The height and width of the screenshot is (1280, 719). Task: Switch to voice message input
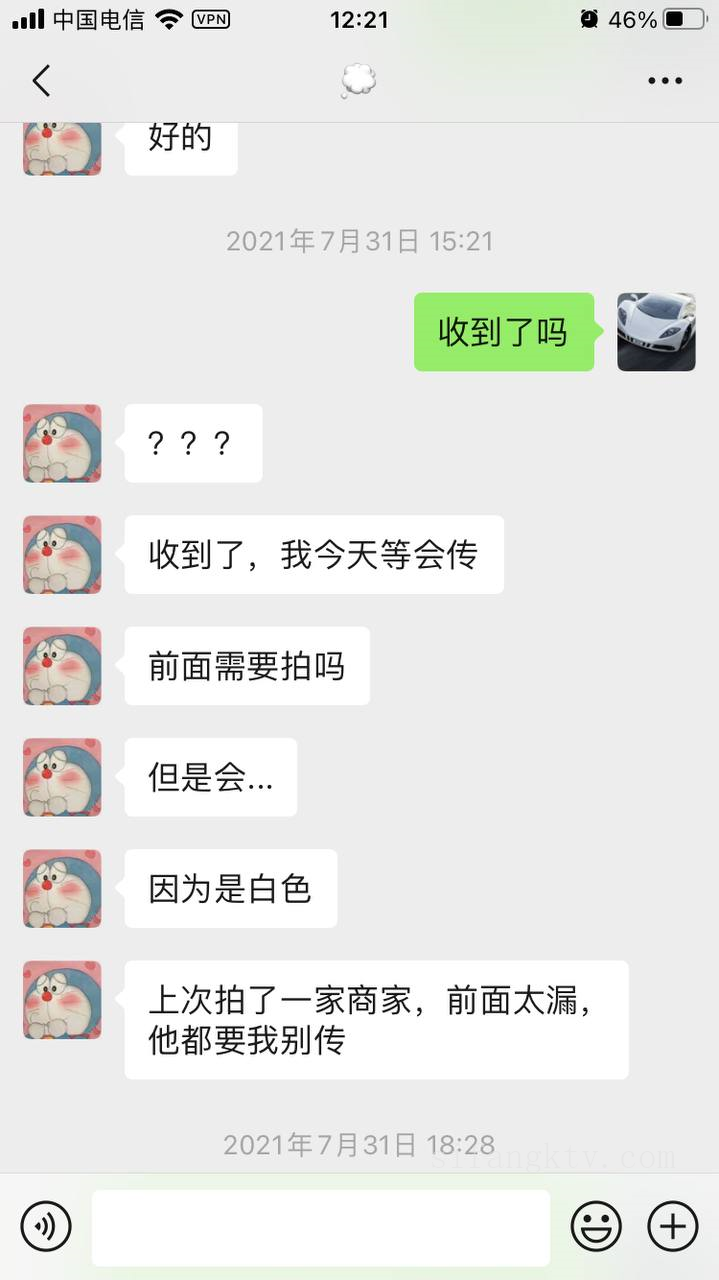pyautogui.click(x=46, y=1226)
